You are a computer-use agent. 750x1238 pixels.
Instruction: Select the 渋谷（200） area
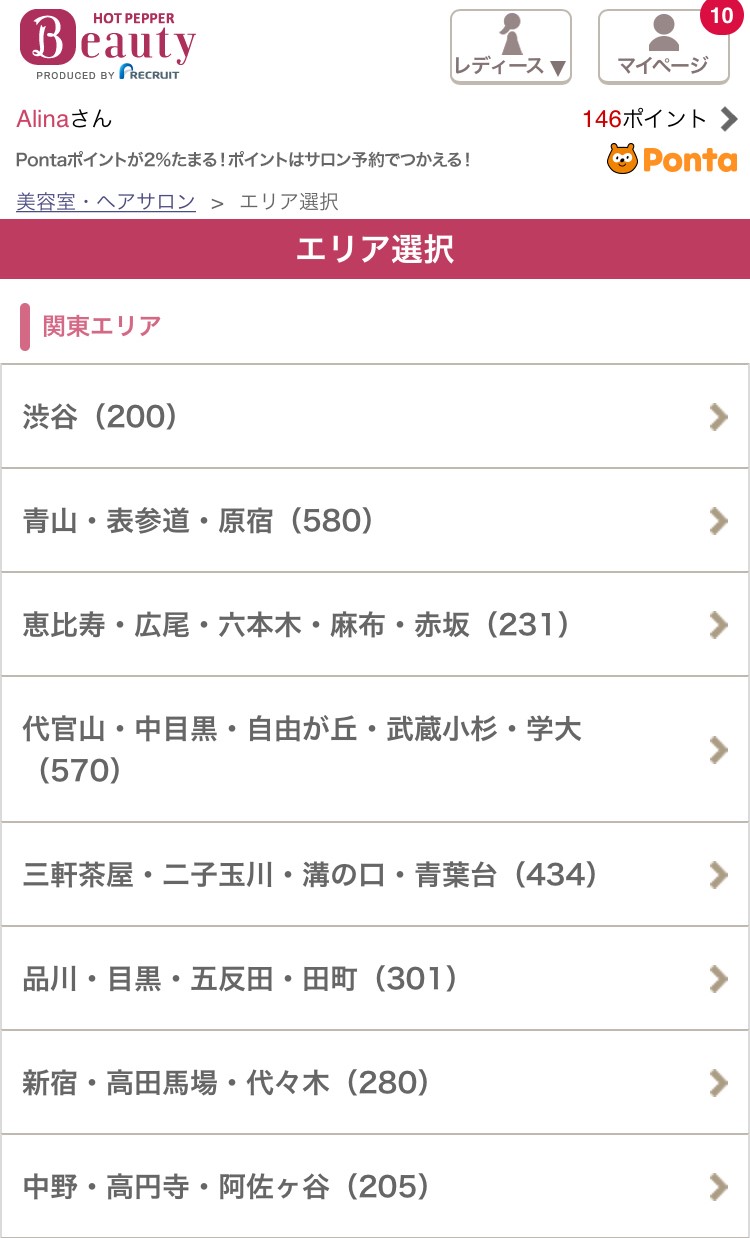[x=375, y=417]
